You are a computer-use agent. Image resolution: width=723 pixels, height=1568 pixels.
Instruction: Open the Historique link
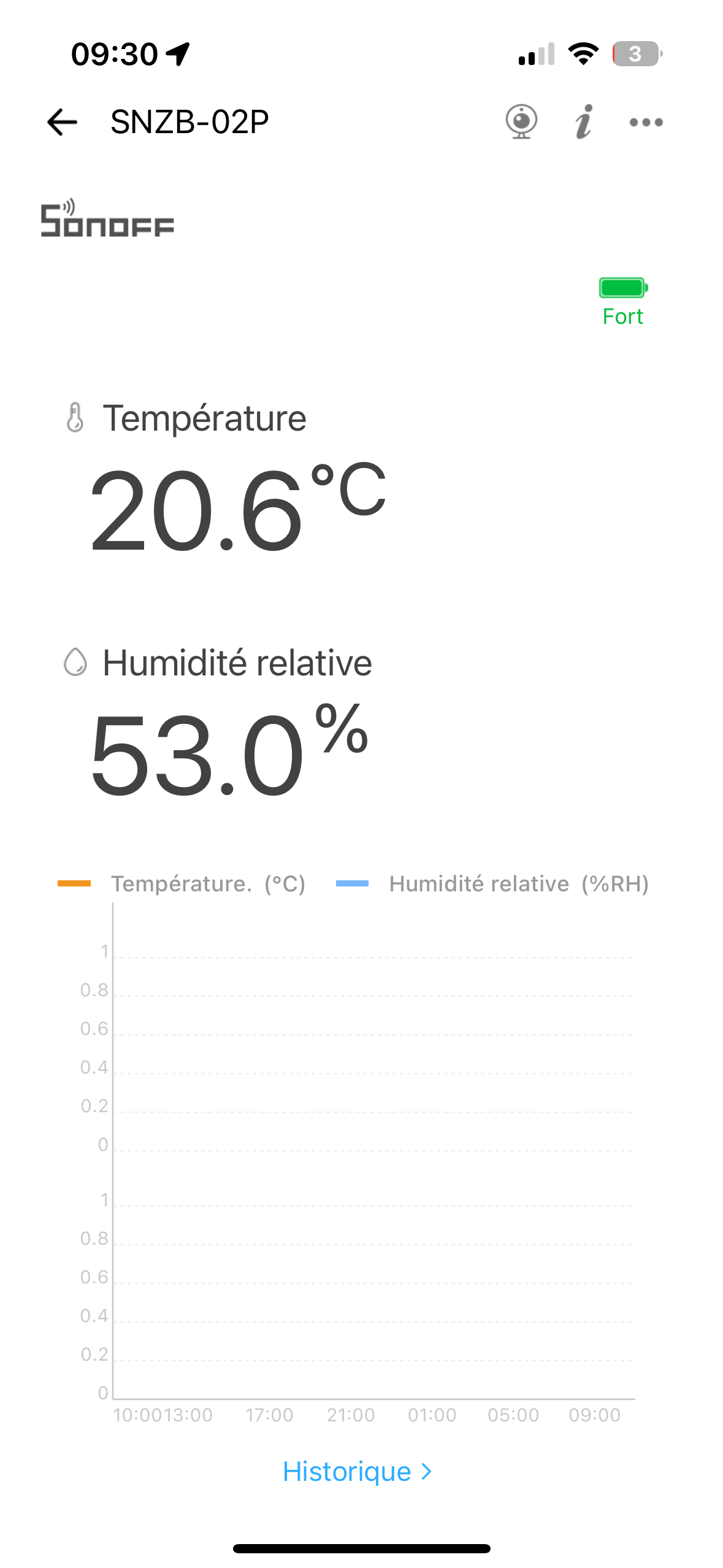tap(358, 1471)
